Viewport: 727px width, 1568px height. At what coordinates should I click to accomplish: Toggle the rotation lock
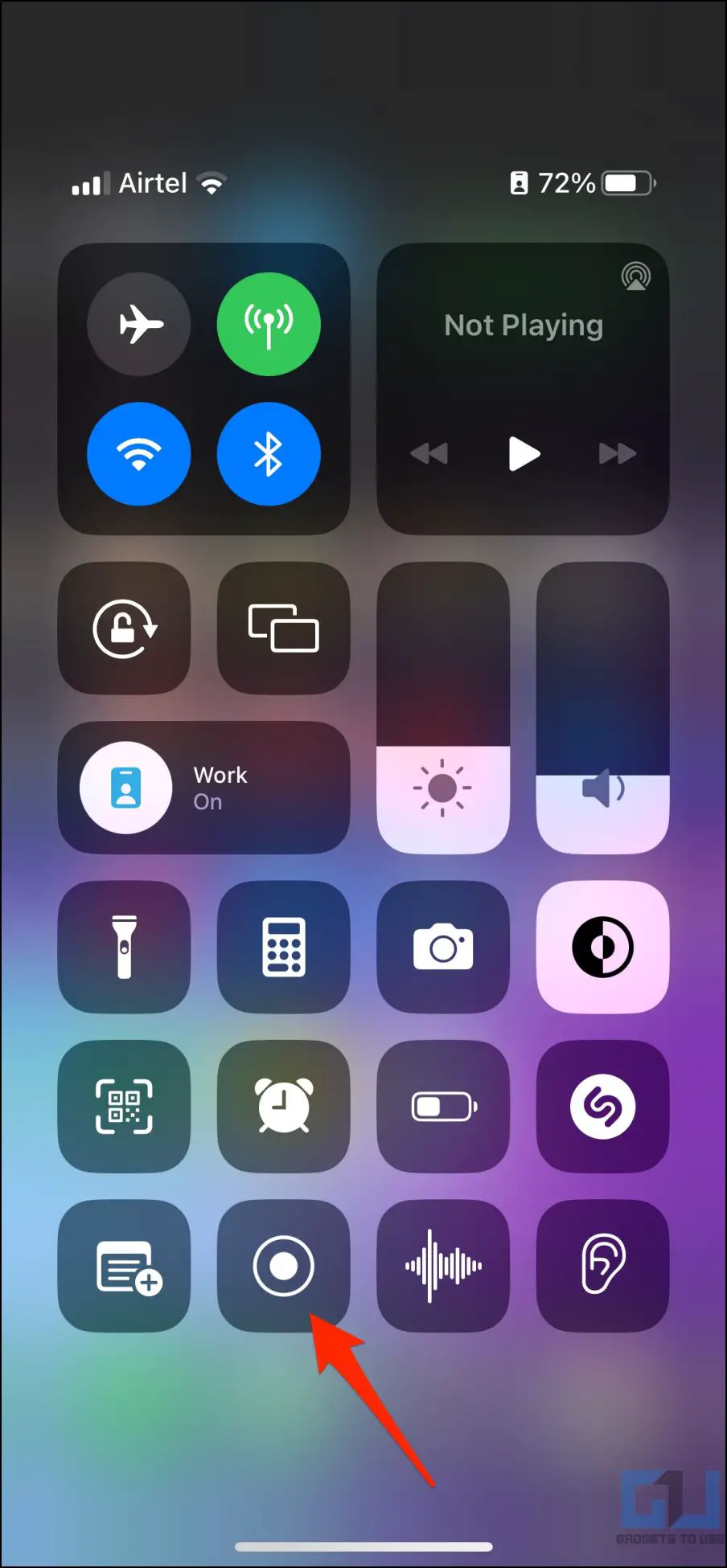pos(124,628)
